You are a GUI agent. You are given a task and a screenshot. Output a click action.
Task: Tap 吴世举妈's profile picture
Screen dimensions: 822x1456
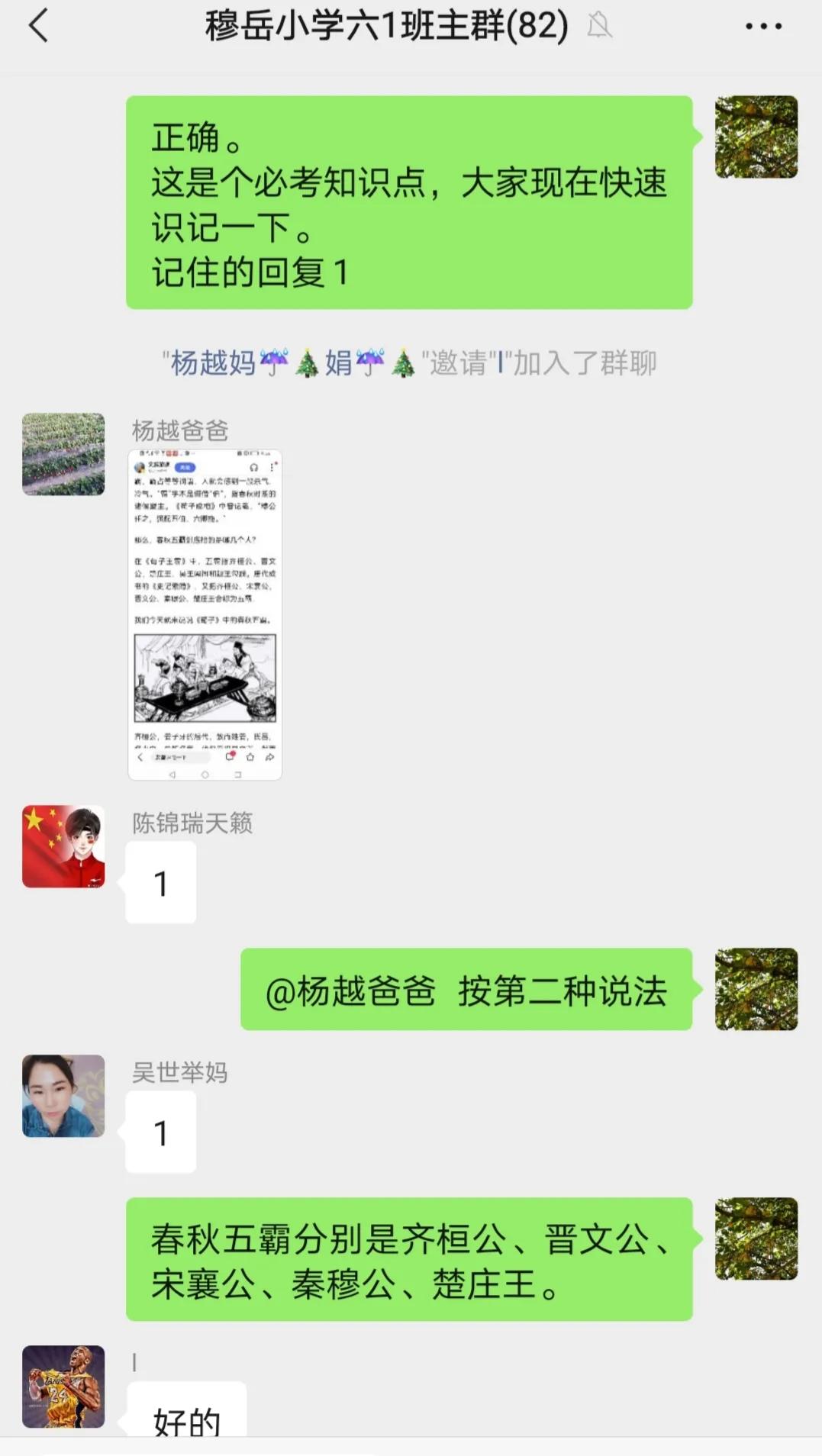(63, 1096)
